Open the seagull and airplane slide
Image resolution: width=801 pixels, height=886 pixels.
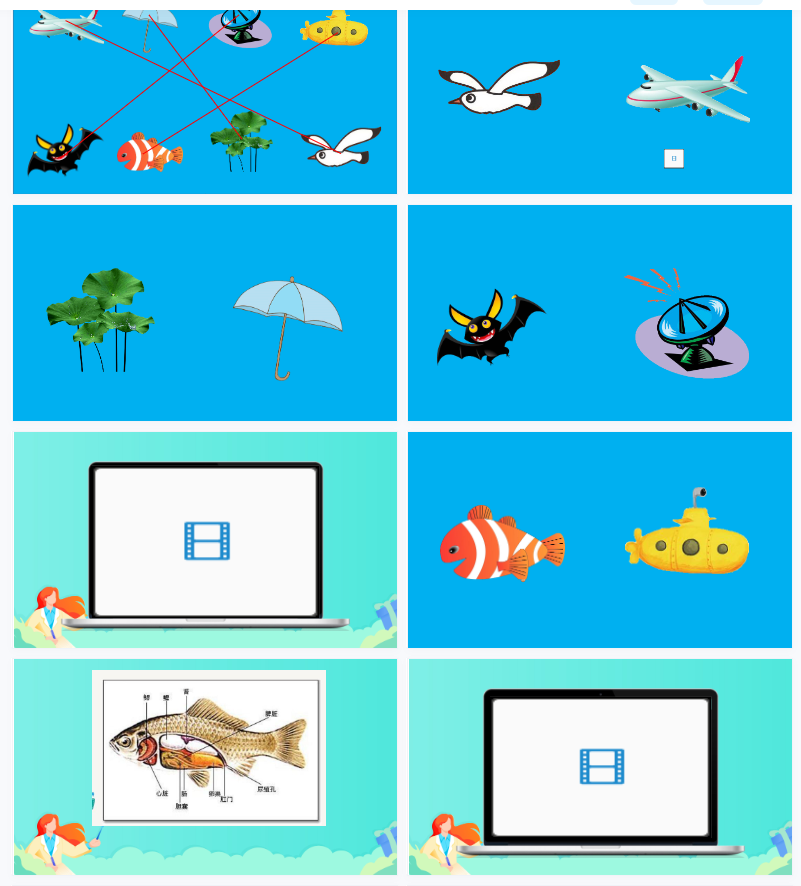(599, 100)
